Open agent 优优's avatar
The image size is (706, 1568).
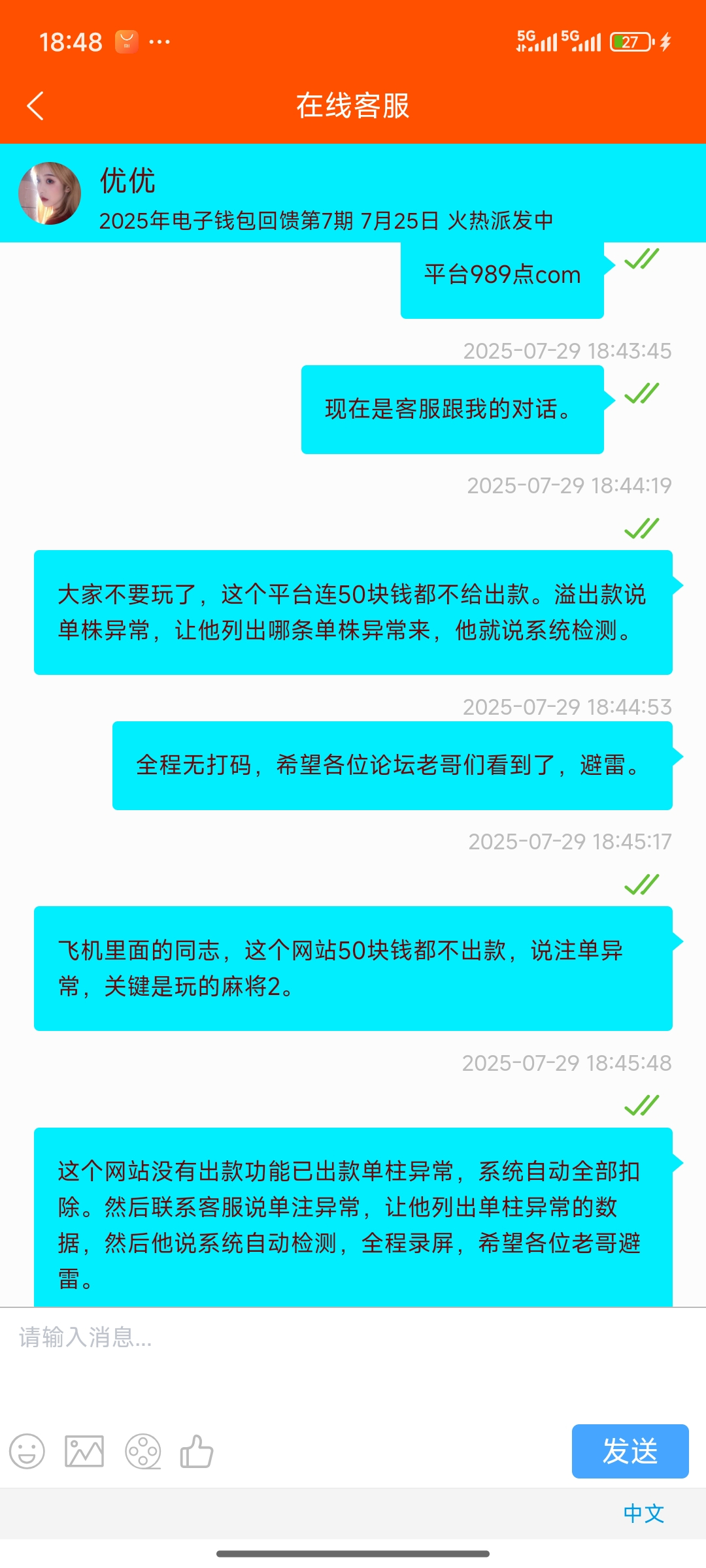tap(50, 193)
